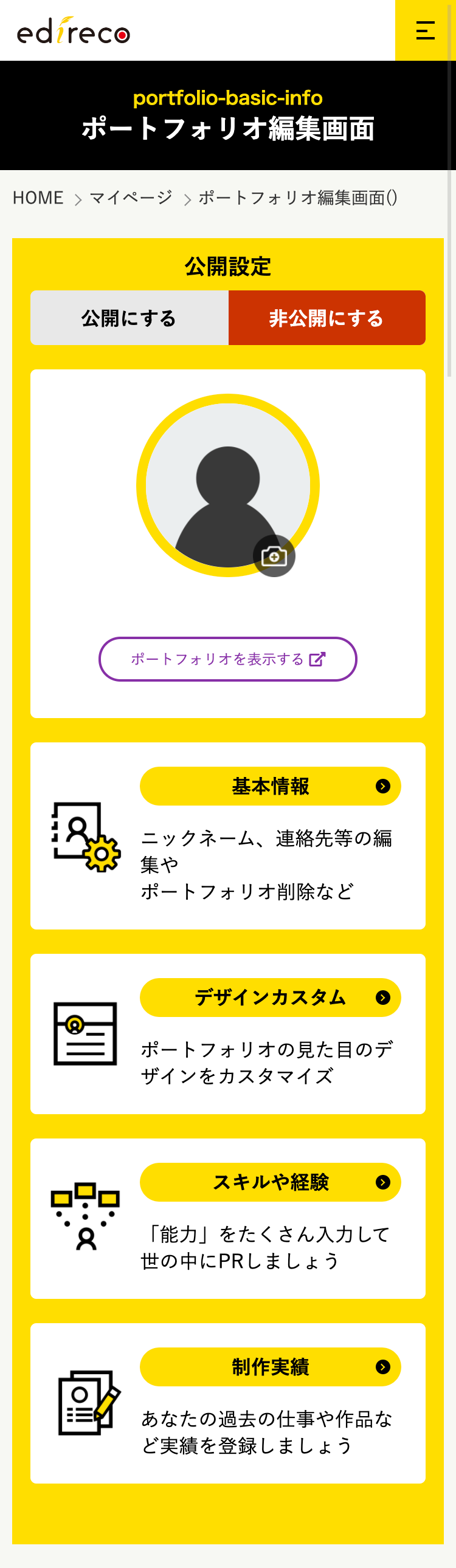
Task: Open 基本情報 section
Action: coord(271,786)
